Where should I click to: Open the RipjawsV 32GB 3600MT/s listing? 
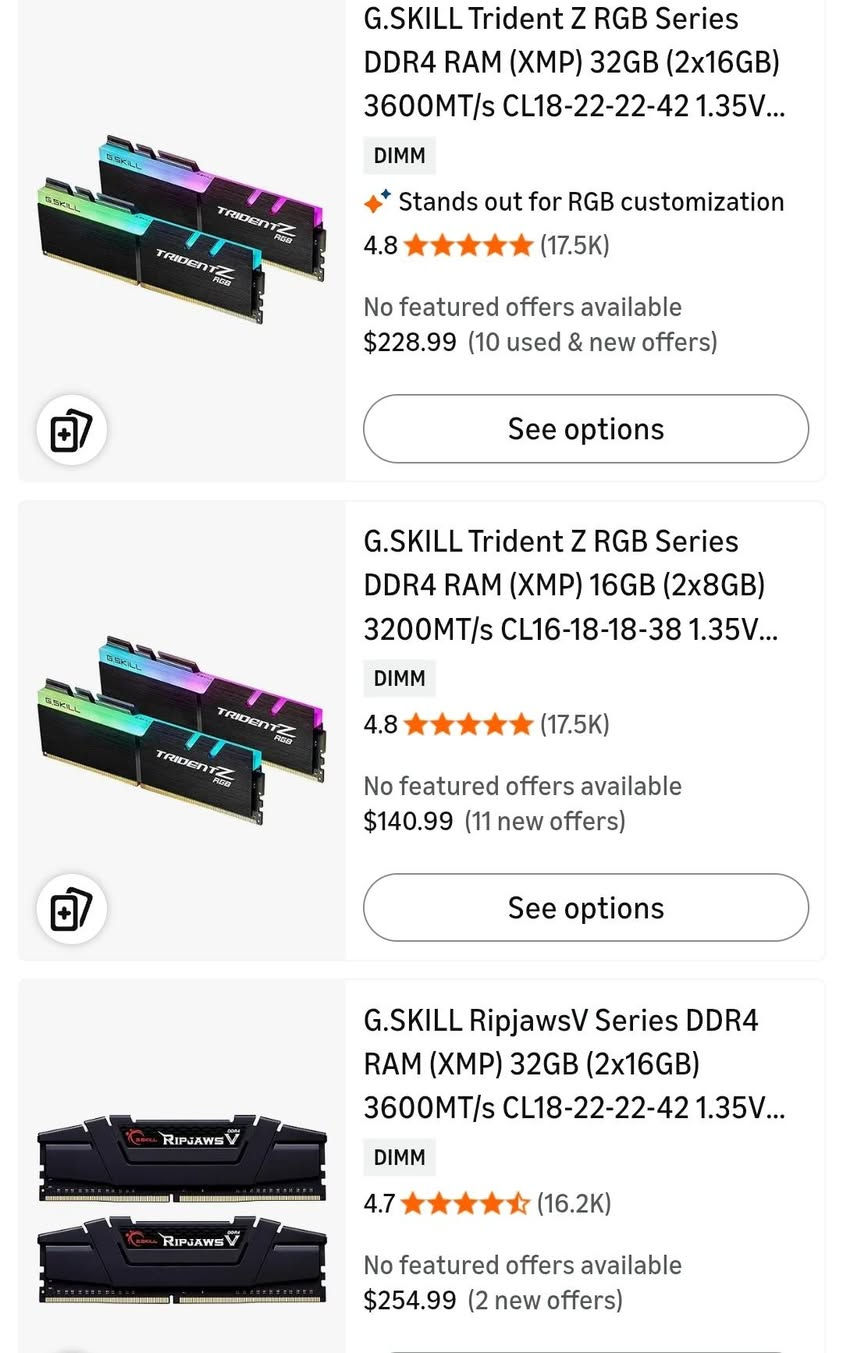coord(573,1064)
